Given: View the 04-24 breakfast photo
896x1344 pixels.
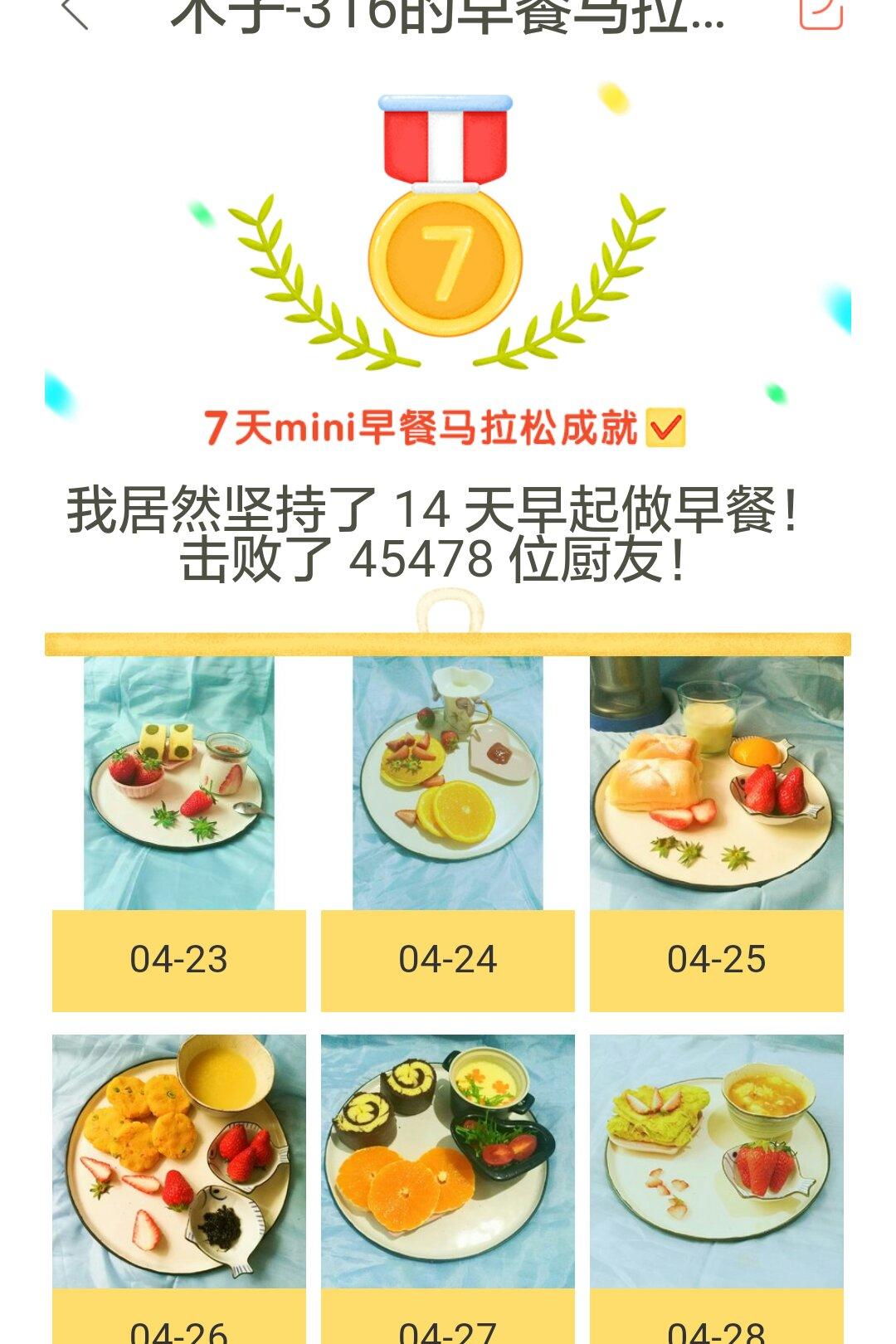Looking at the screenshot, I should click(448, 783).
